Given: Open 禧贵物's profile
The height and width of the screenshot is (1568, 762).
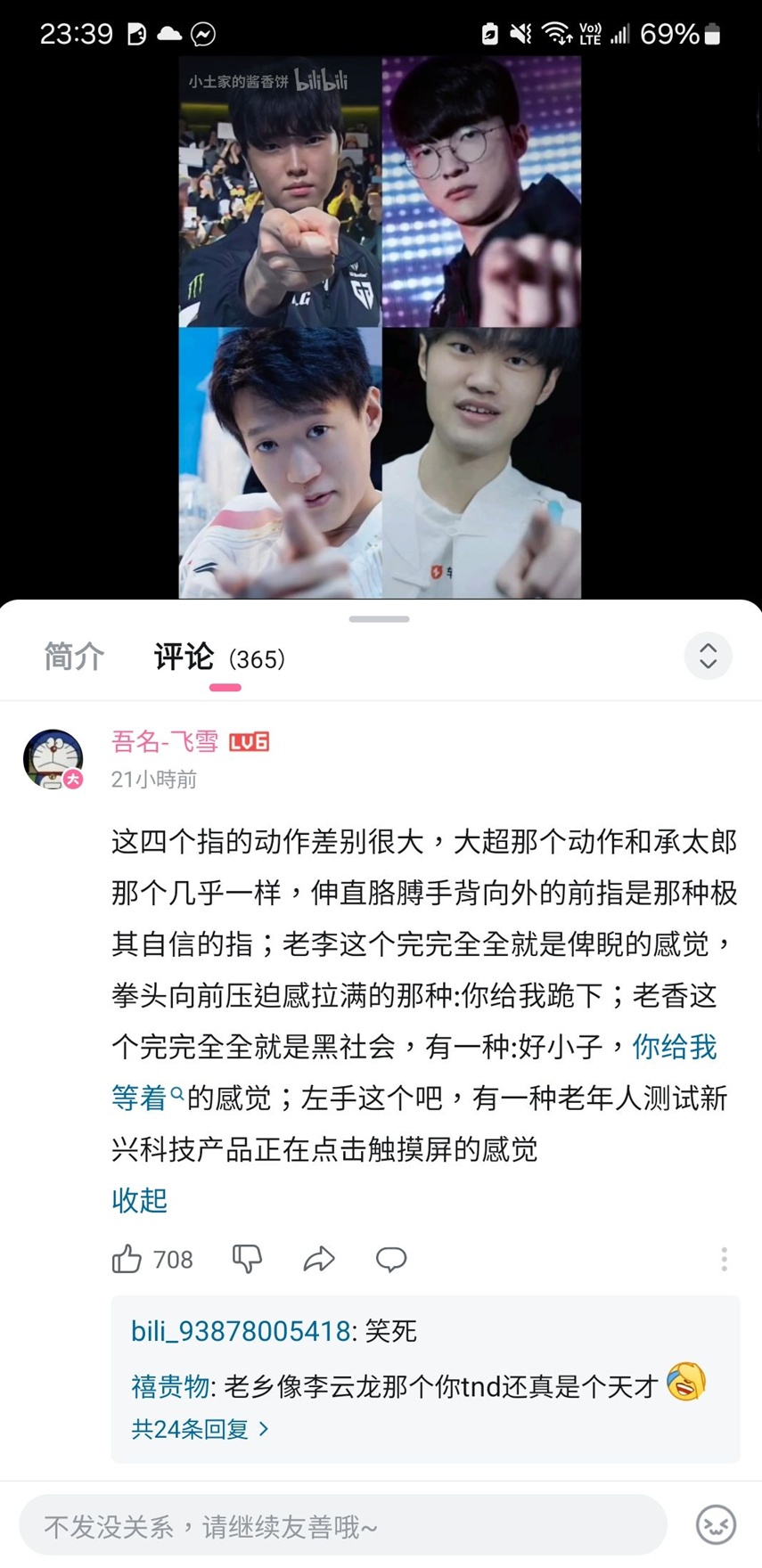Looking at the screenshot, I should [x=169, y=1386].
